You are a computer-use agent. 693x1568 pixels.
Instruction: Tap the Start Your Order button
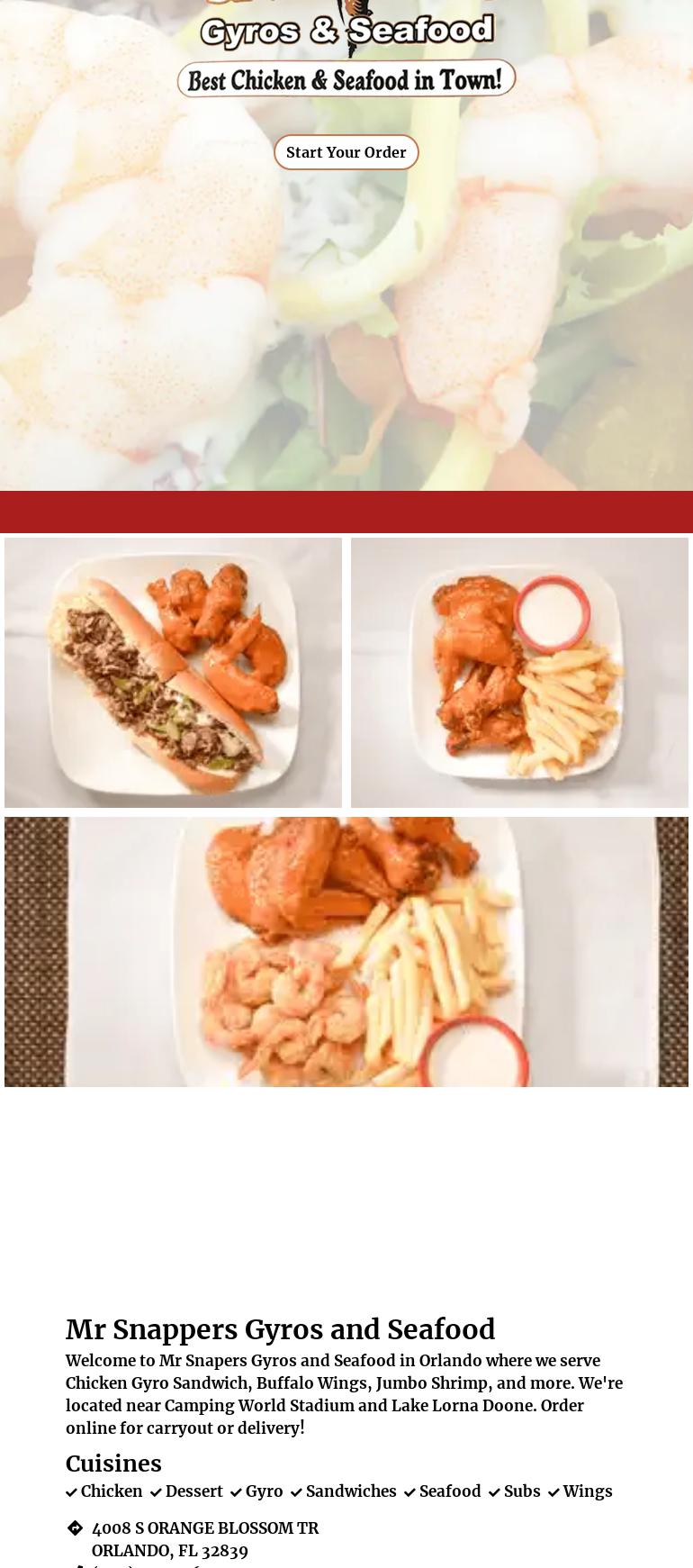pos(346,152)
